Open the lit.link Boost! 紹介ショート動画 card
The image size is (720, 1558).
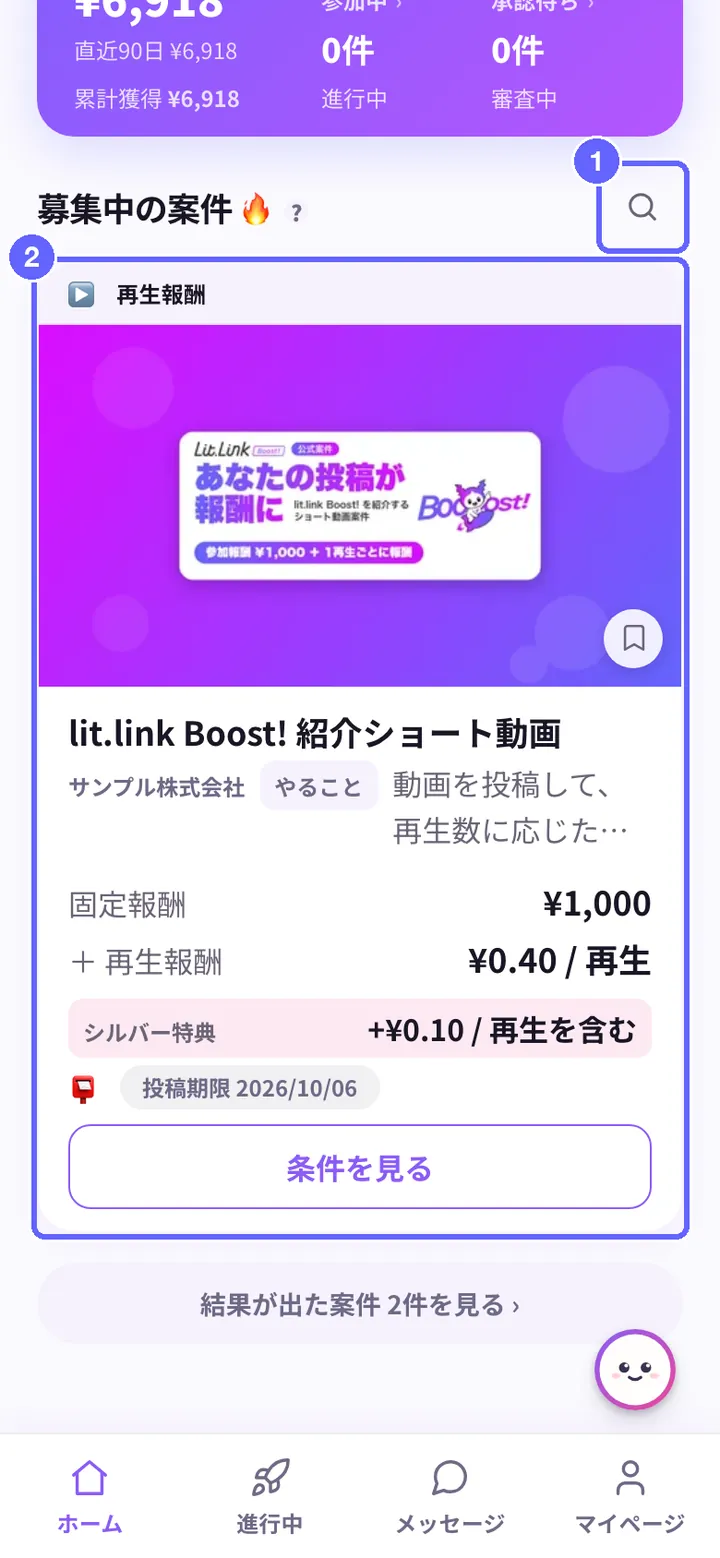tap(360, 748)
